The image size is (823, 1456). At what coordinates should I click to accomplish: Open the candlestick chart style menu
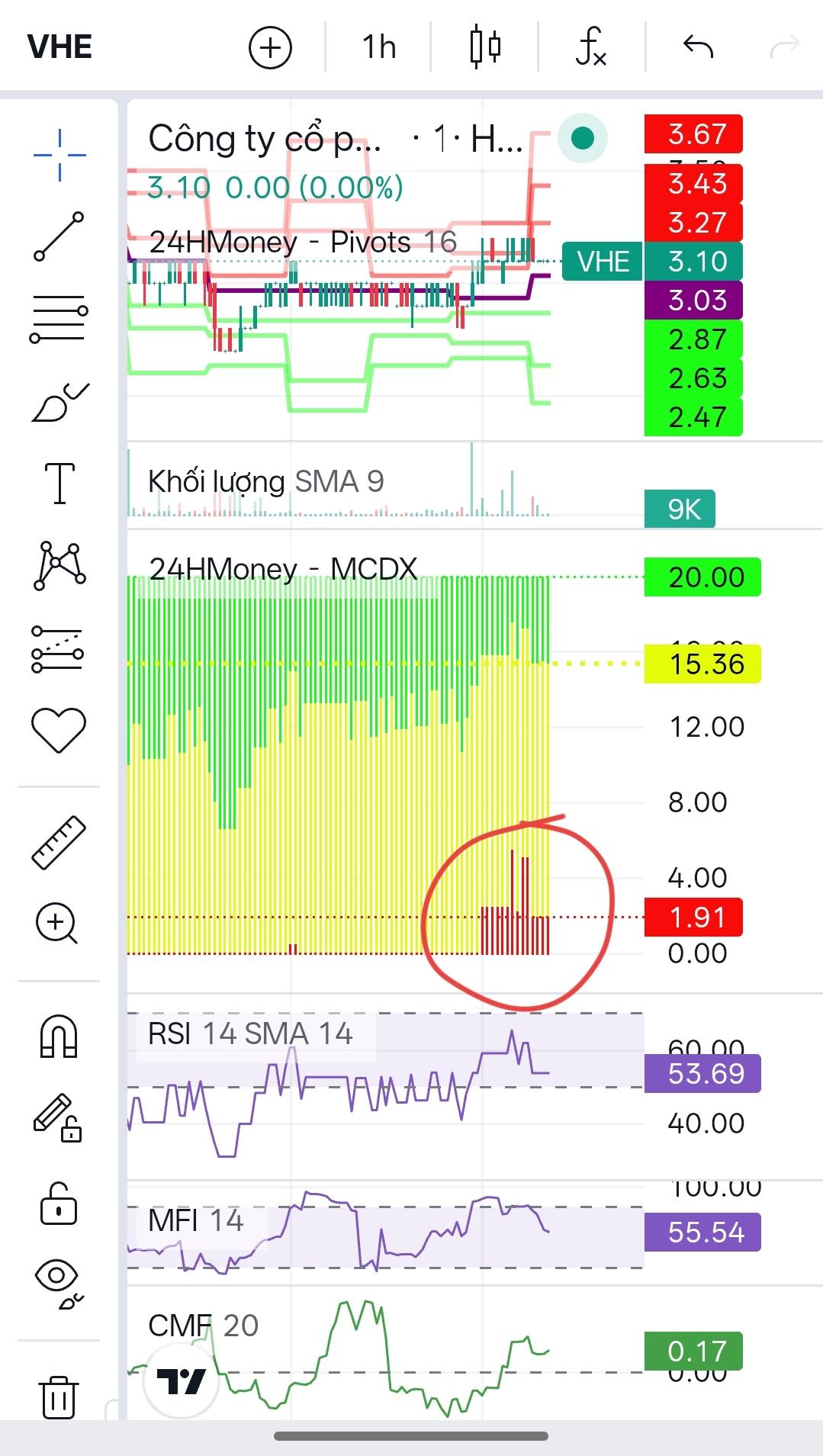click(x=485, y=47)
